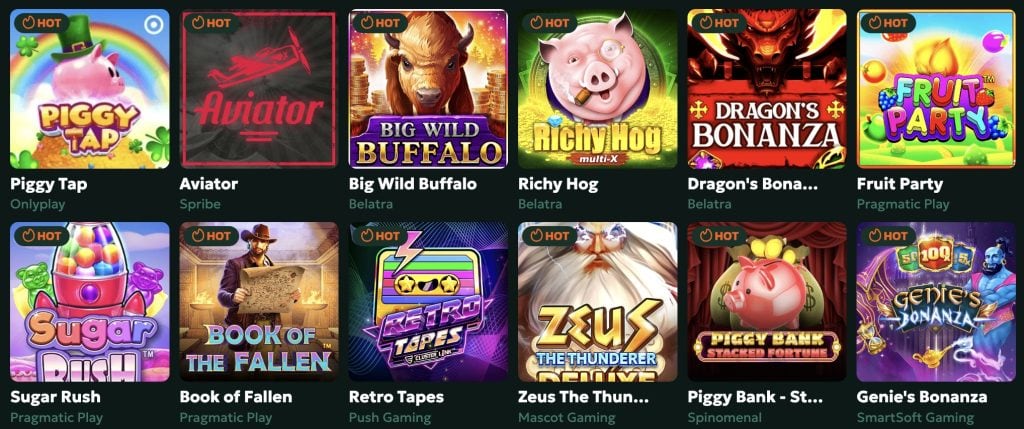Launch the Aviator game tile

click(x=258, y=90)
